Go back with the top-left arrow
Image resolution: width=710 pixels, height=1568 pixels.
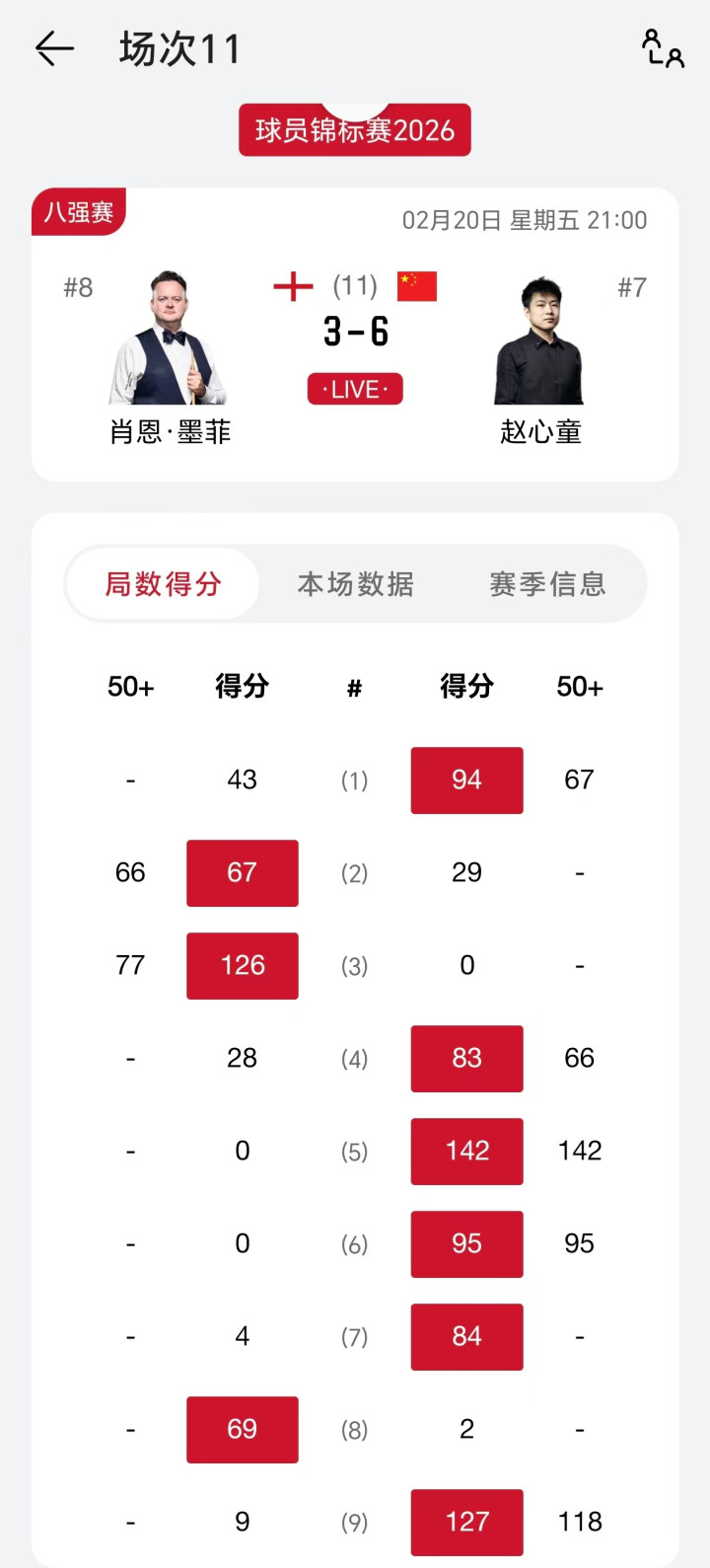tap(54, 48)
